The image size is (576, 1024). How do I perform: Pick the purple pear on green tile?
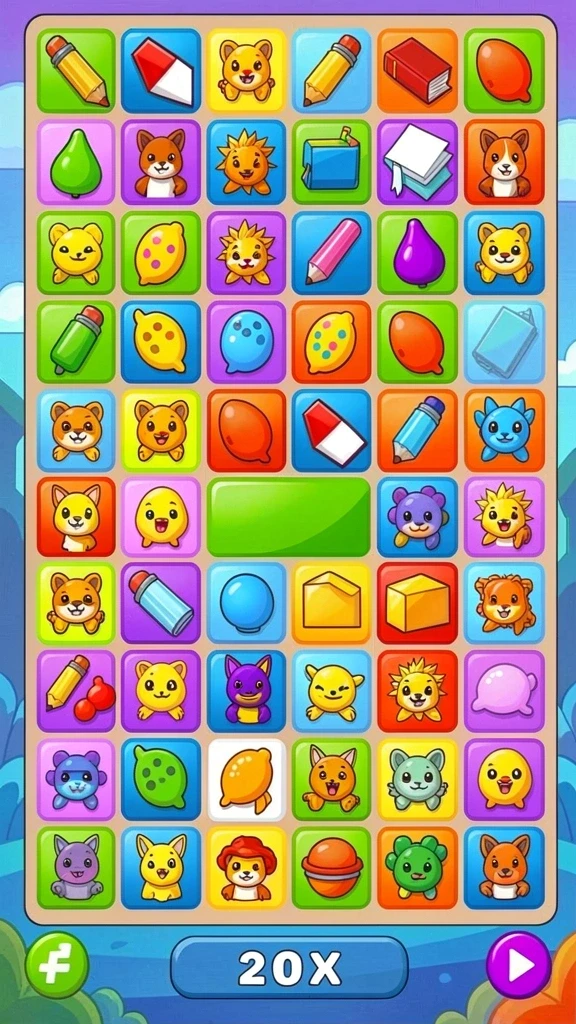[x=417, y=252]
